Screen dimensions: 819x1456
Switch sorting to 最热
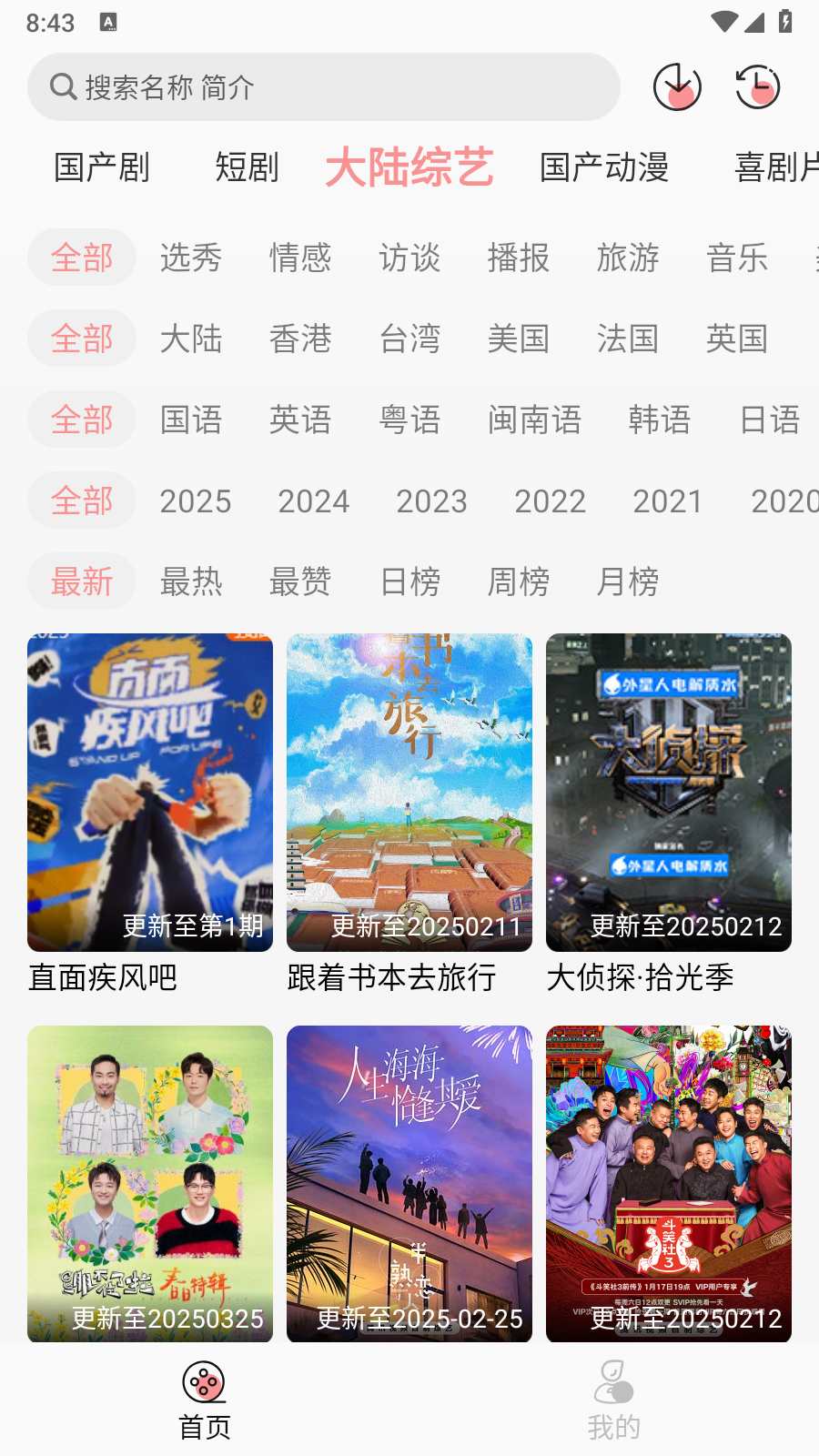190,581
